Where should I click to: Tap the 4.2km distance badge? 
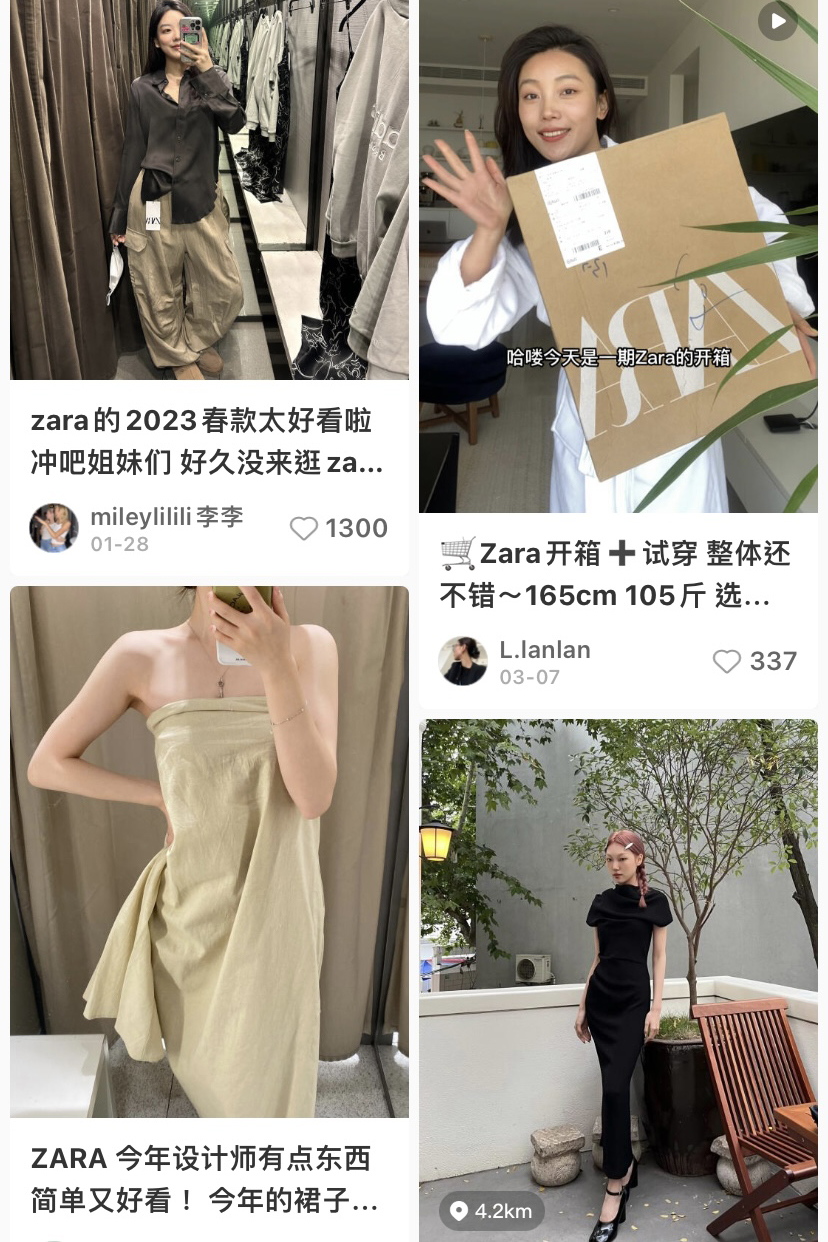491,1211
